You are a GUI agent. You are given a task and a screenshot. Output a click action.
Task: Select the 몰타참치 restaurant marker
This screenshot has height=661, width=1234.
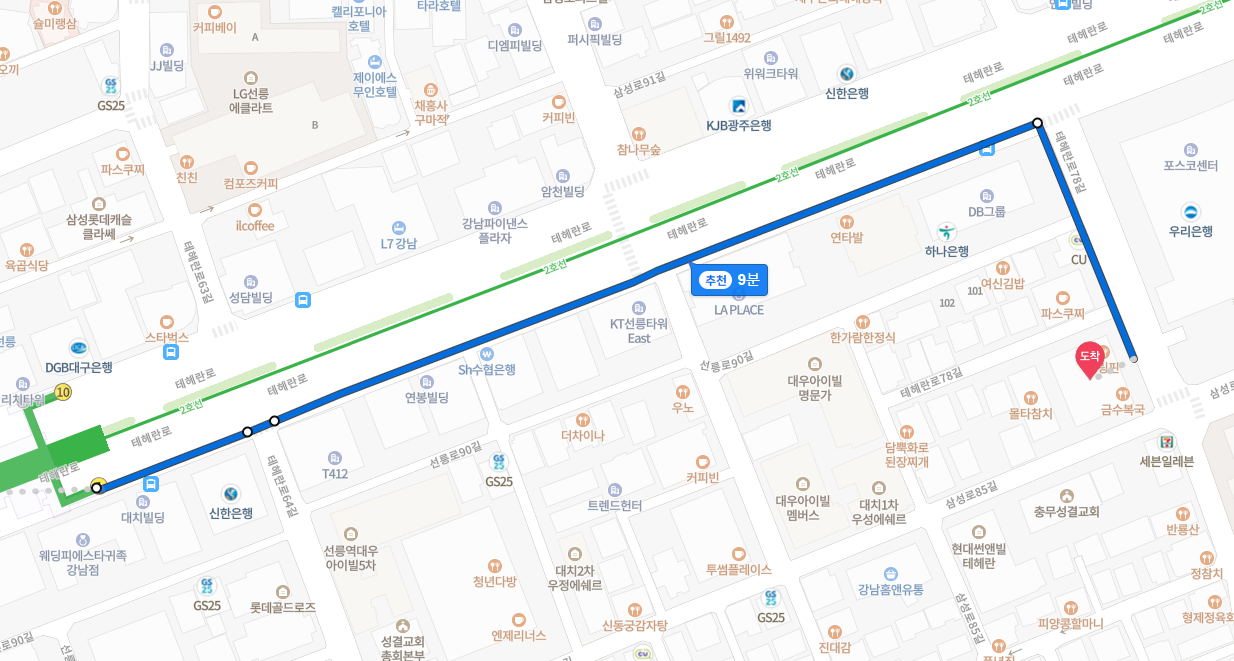1031,398
